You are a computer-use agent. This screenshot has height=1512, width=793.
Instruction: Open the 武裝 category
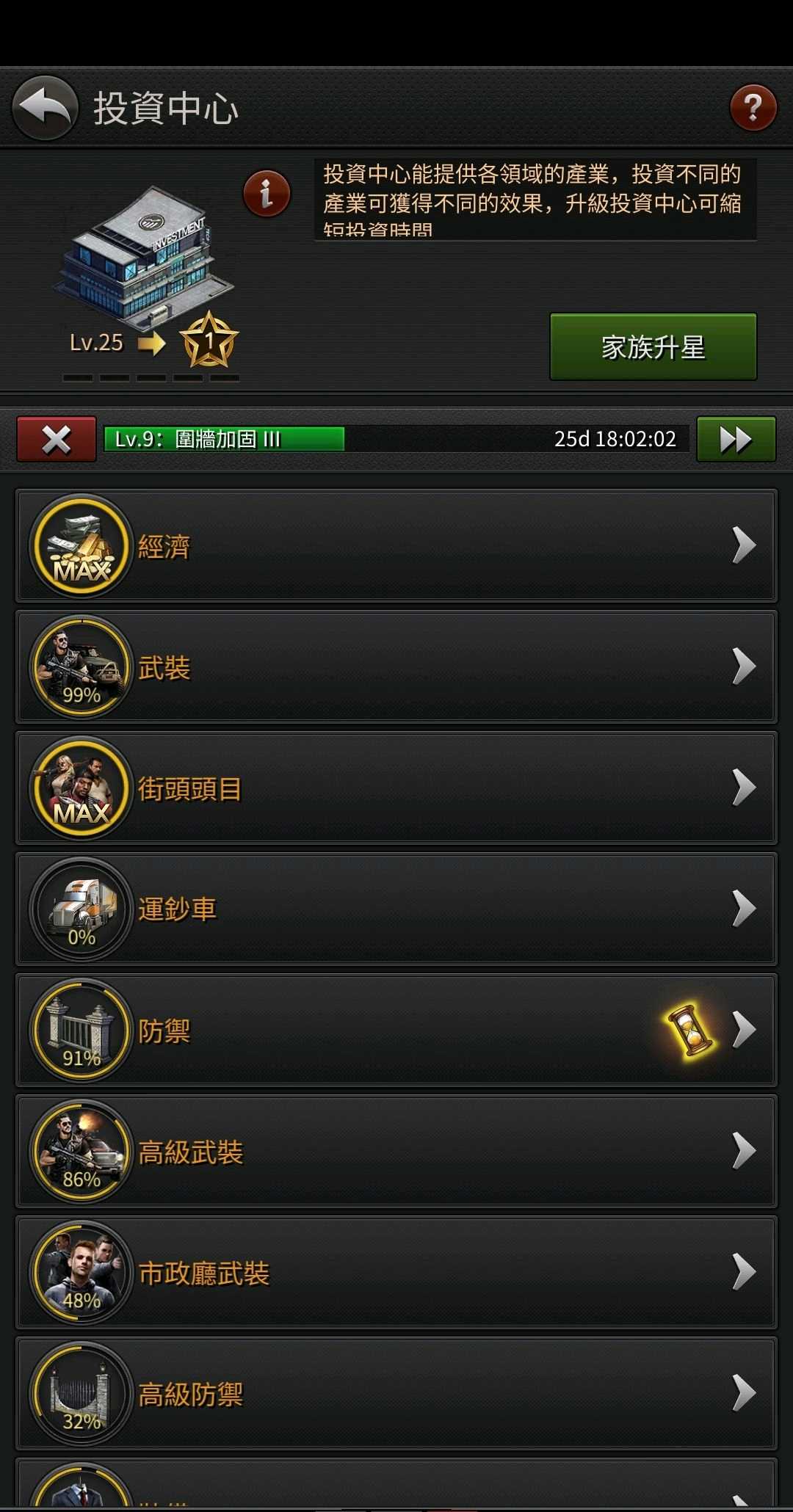pyautogui.click(x=396, y=667)
